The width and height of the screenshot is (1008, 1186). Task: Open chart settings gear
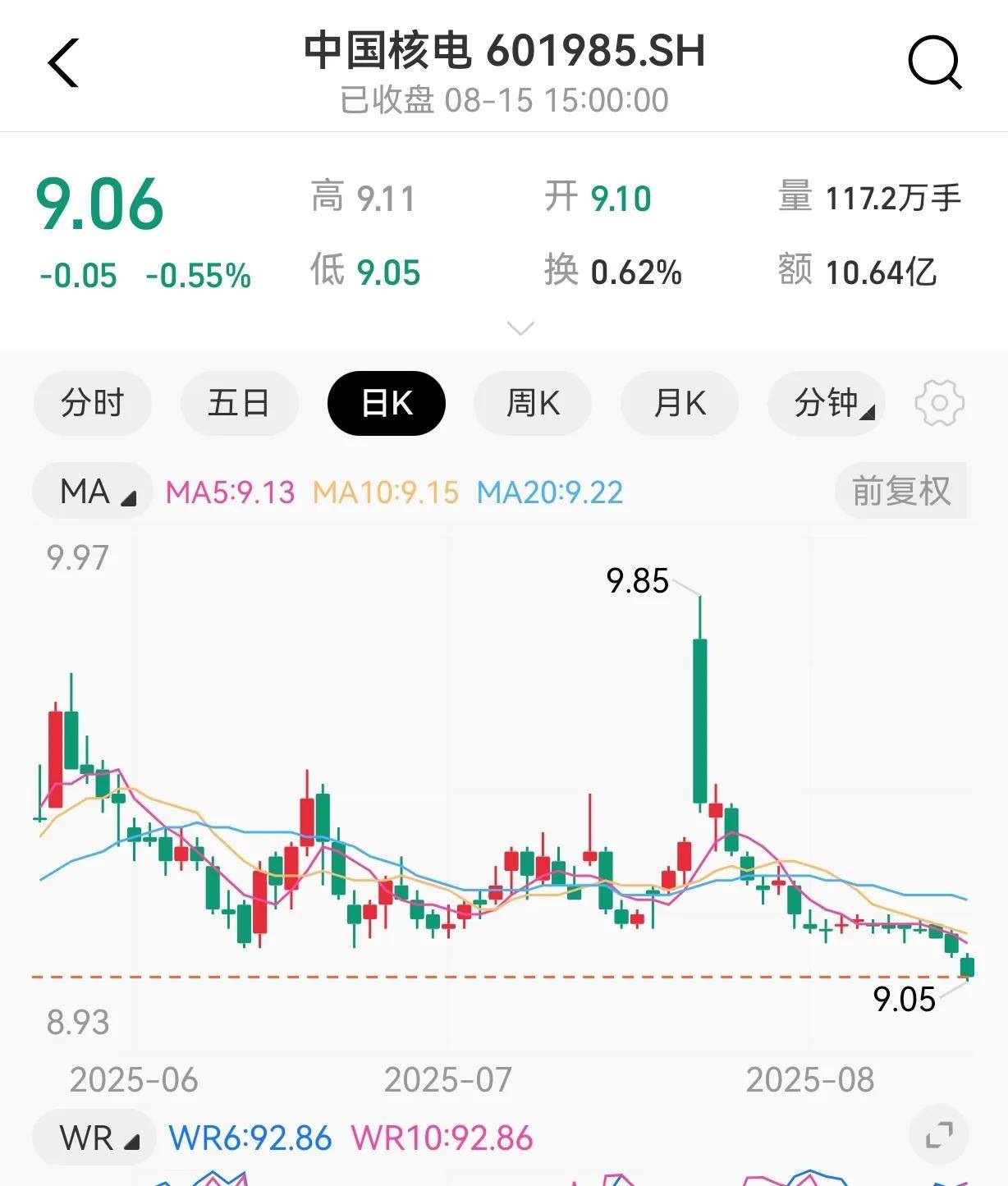click(939, 403)
